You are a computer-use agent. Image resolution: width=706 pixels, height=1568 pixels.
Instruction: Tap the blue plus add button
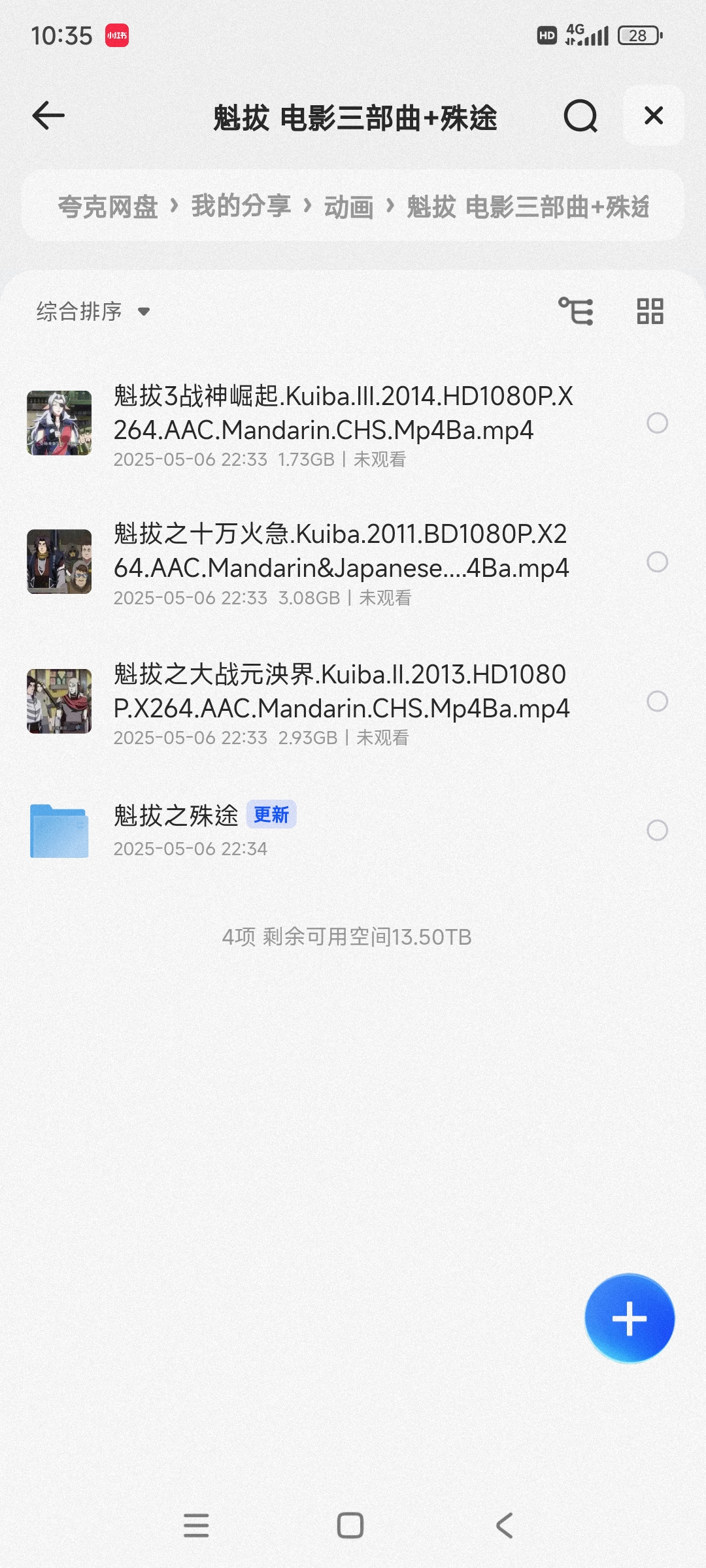(630, 1318)
